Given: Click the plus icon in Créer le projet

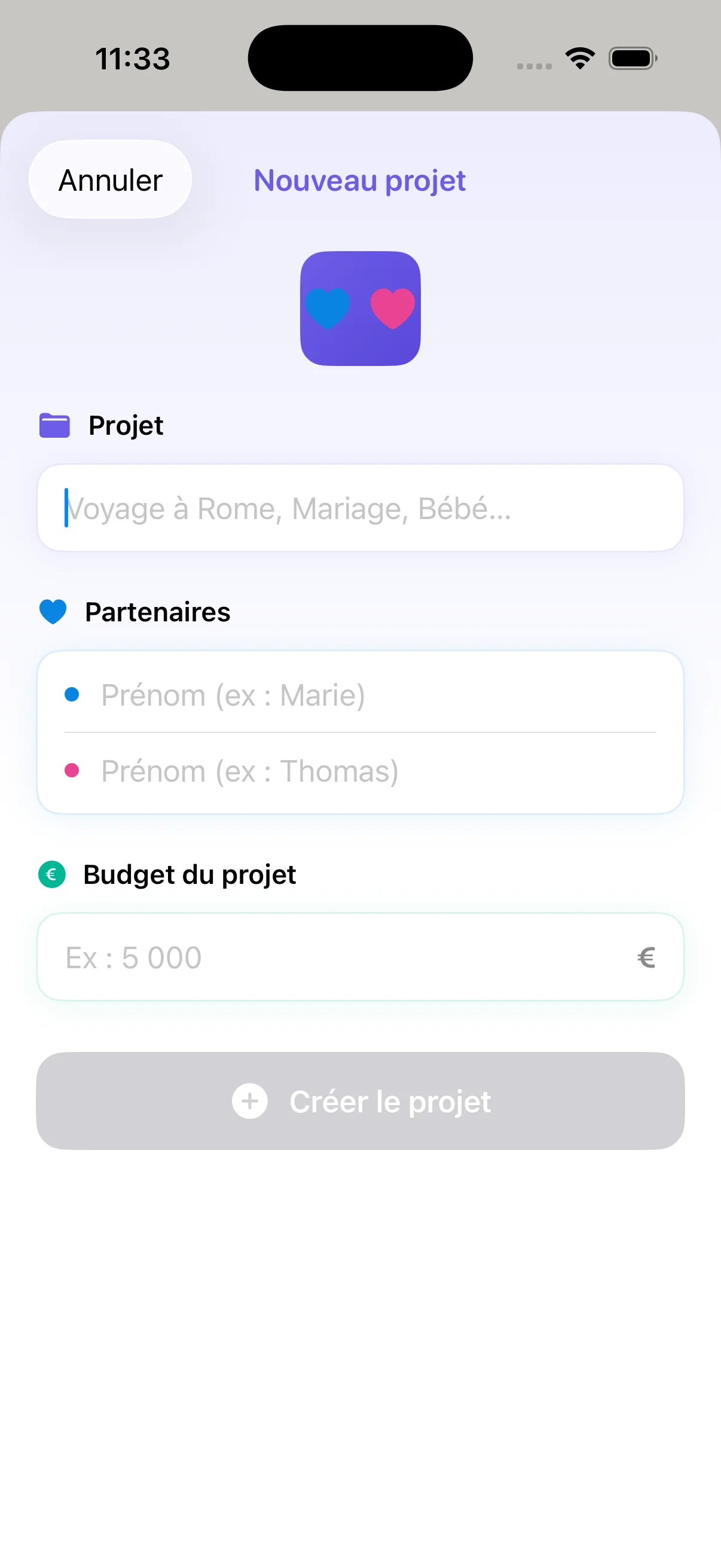Looking at the screenshot, I should [x=249, y=1101].
